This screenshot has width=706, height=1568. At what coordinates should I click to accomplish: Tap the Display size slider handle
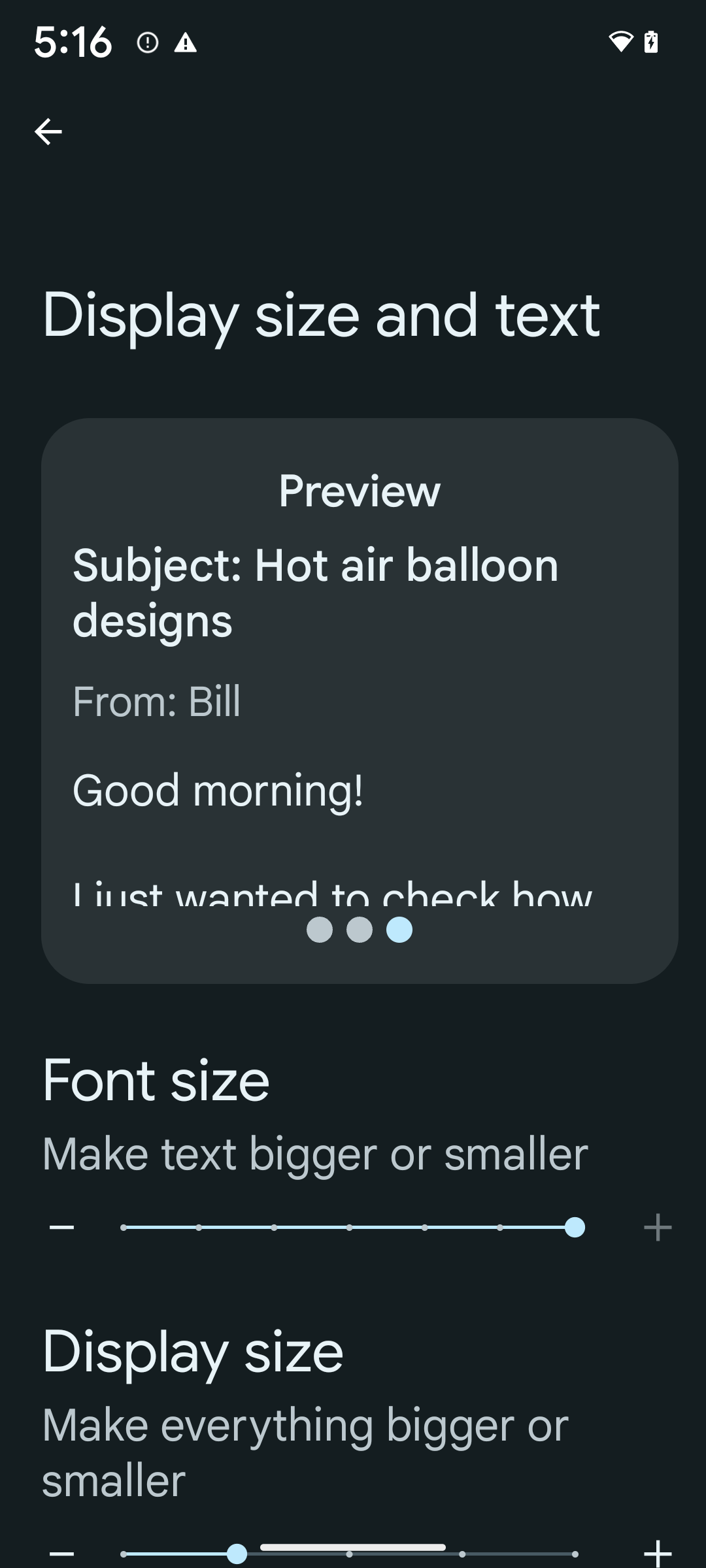(x=237, y=1554)
